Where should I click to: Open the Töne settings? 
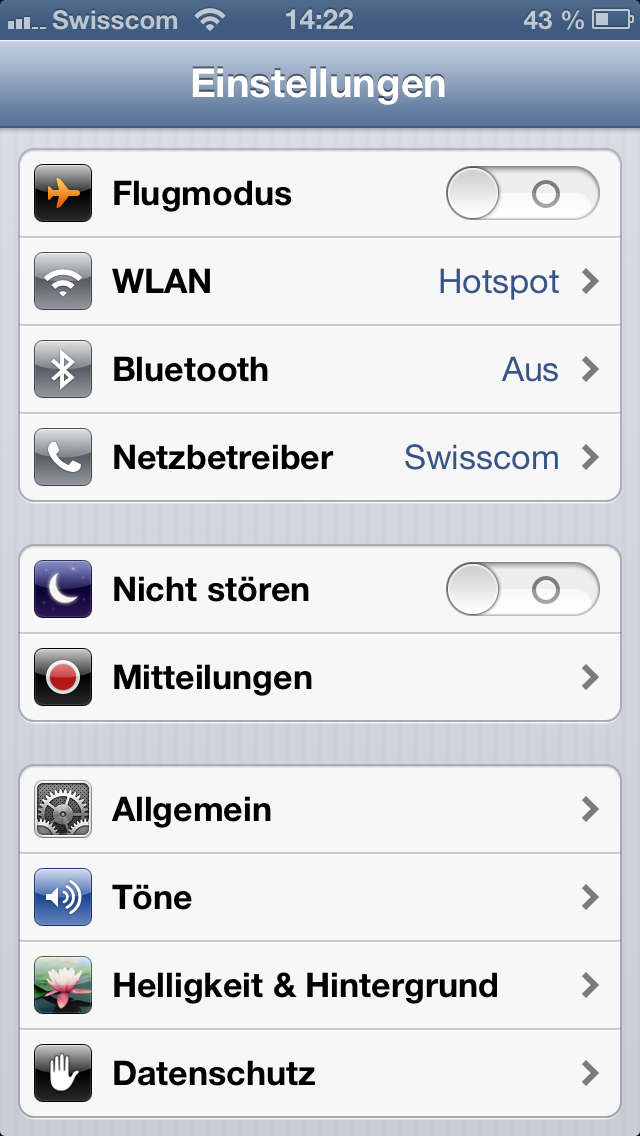[x=320, y=897]
